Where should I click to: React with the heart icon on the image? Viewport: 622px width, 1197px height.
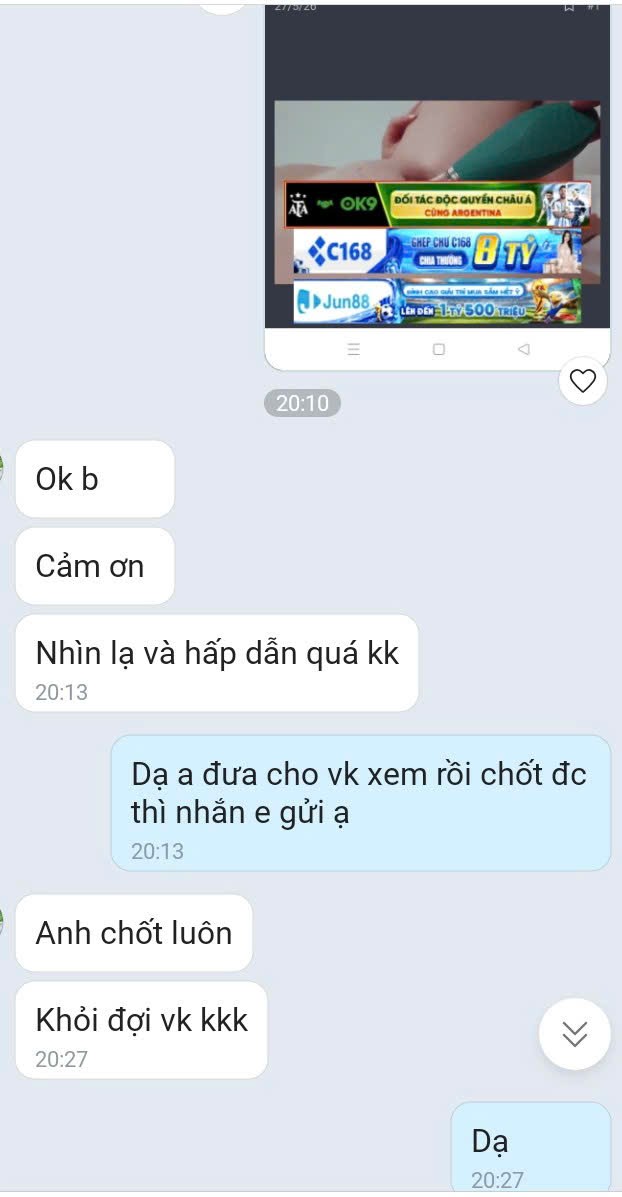click(x=583, y=380)
